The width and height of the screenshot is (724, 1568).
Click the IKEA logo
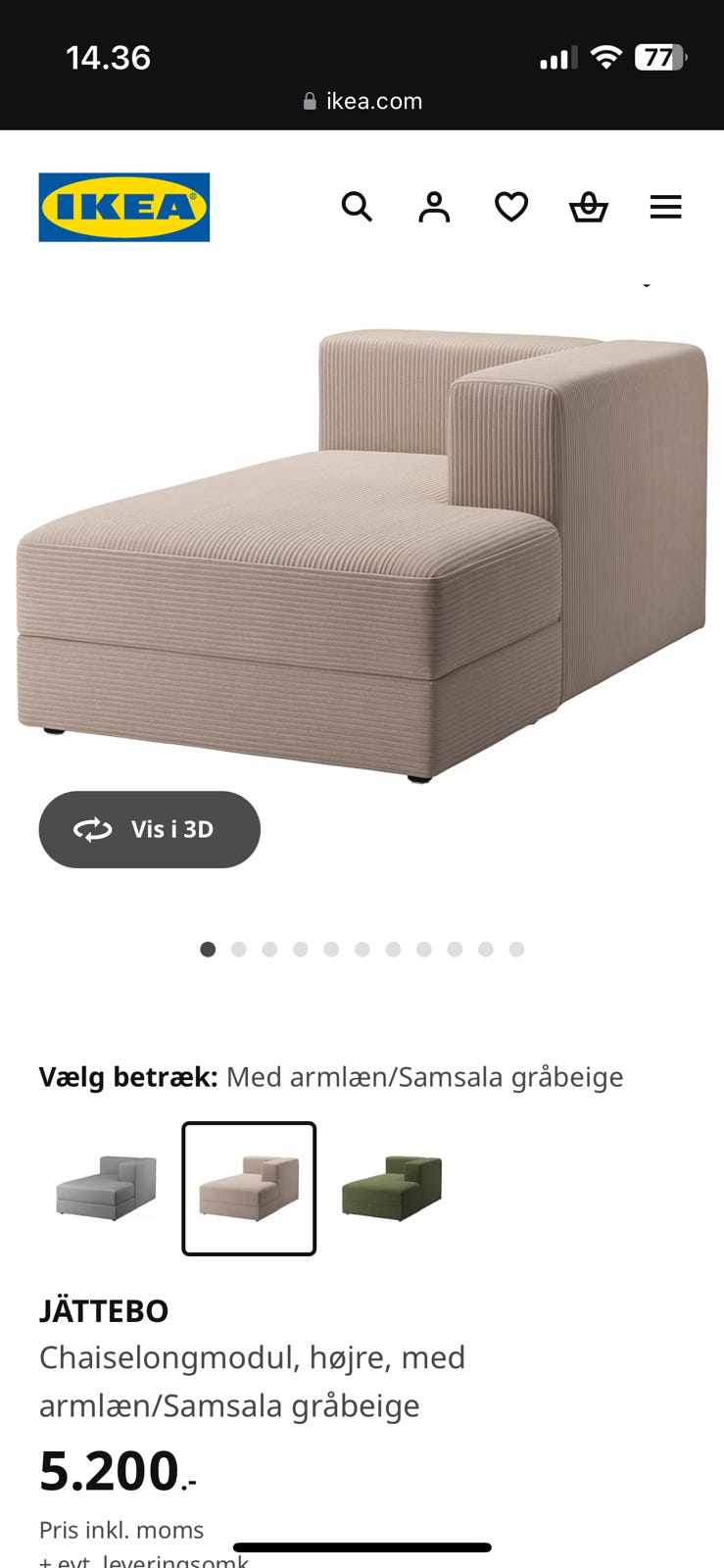coord(123,207)
